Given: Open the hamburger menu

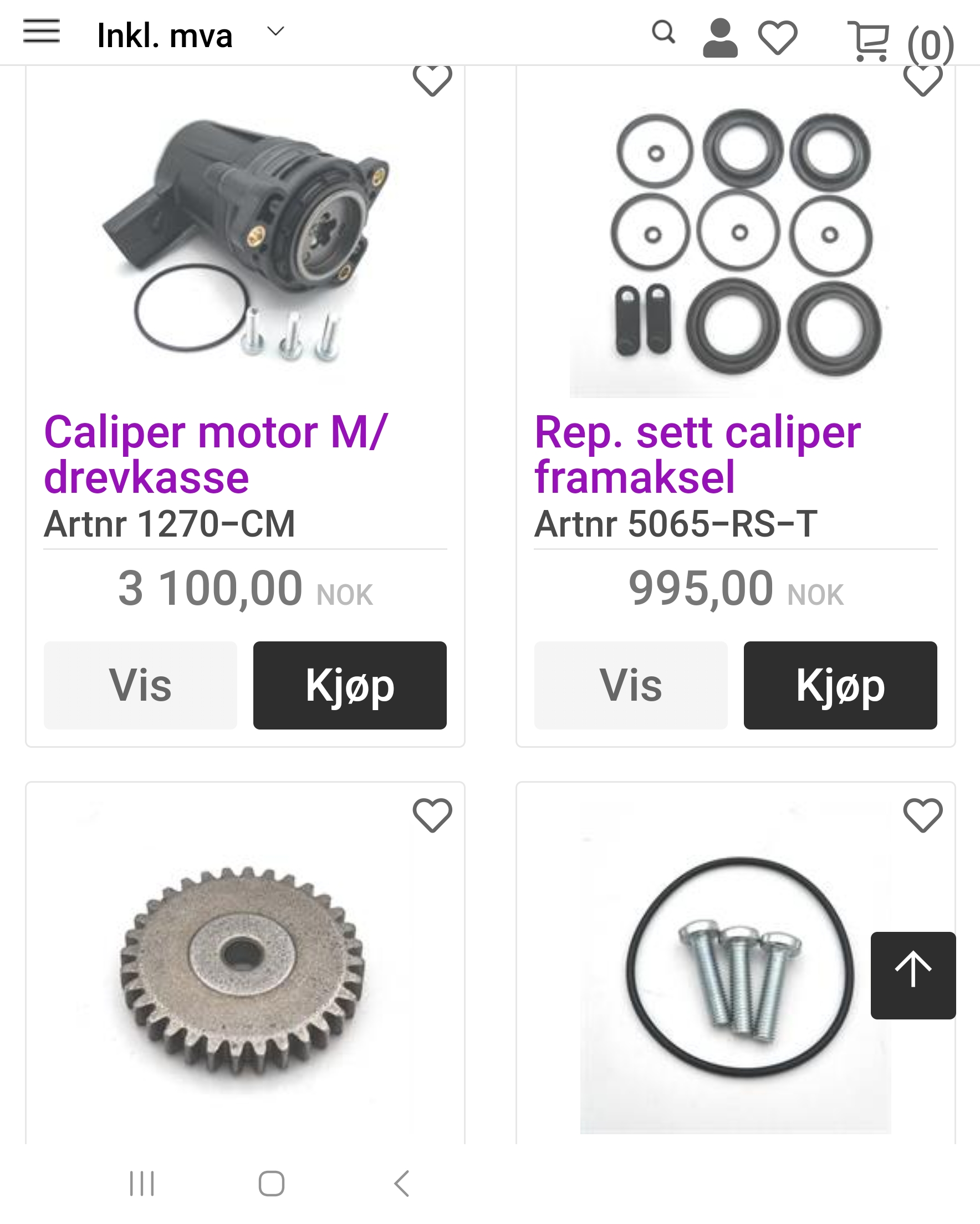Looking at the screenshot, I should (x=41, y=31).
